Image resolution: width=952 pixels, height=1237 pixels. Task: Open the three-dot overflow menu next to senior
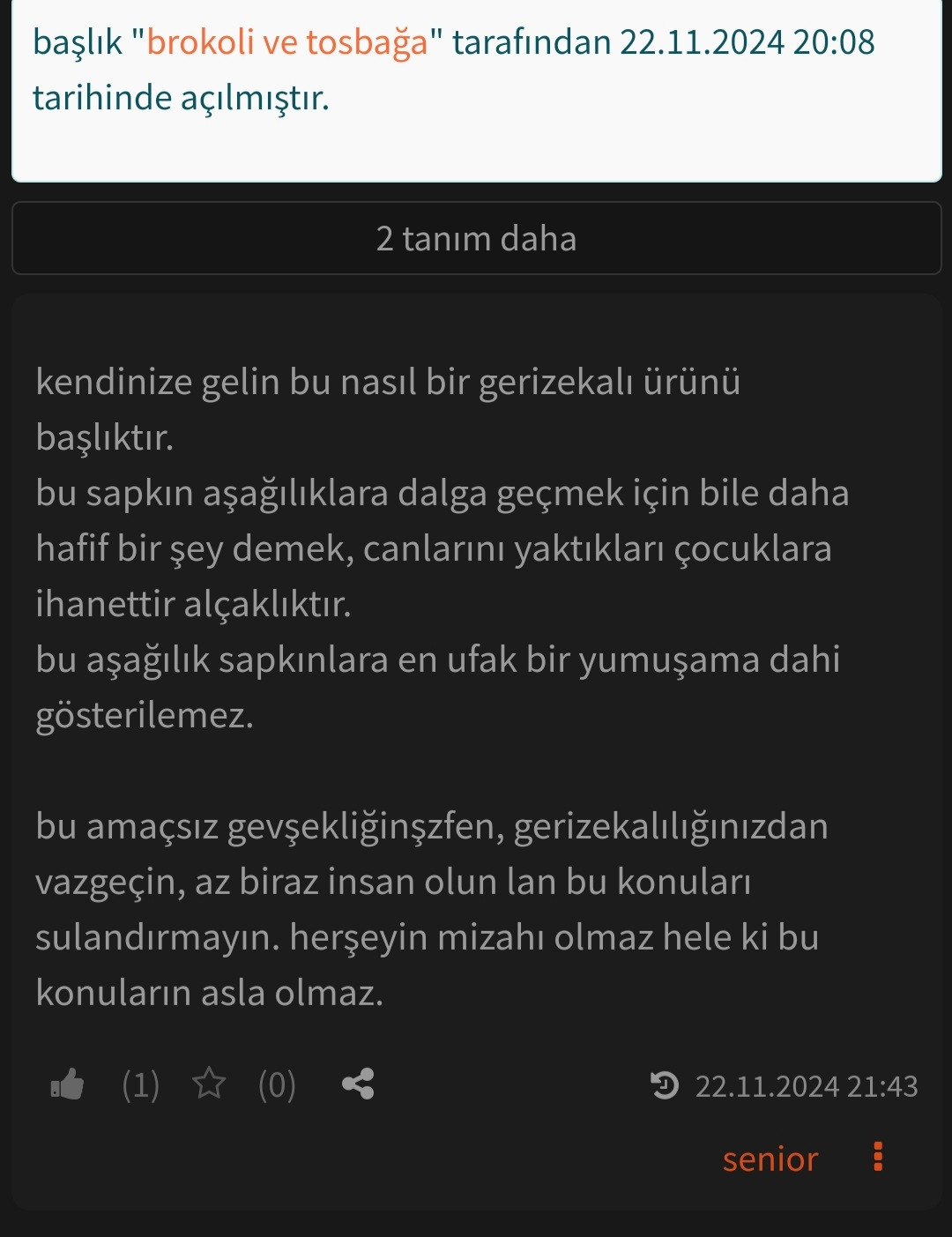click(x=877, y=1157)
